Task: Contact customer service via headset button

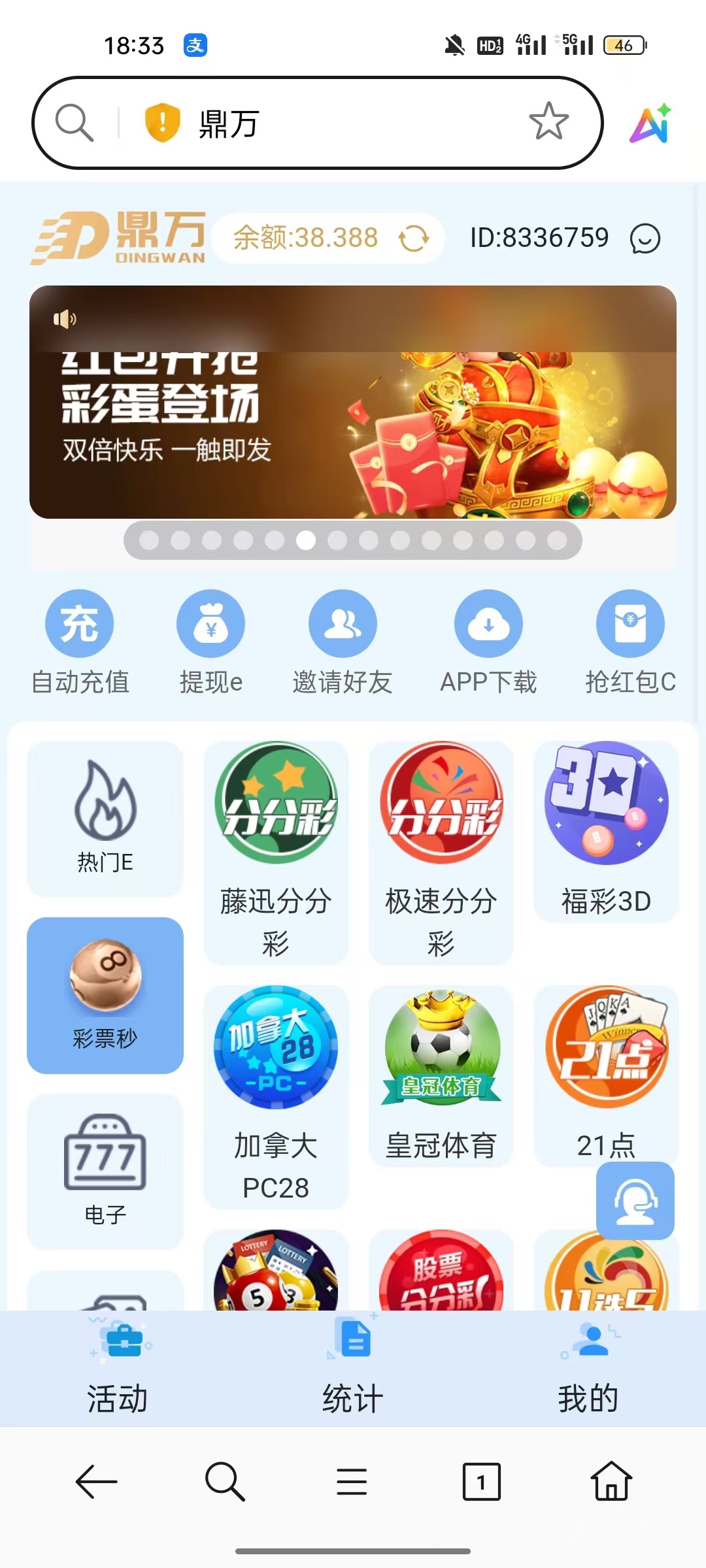Action: 635,1201
